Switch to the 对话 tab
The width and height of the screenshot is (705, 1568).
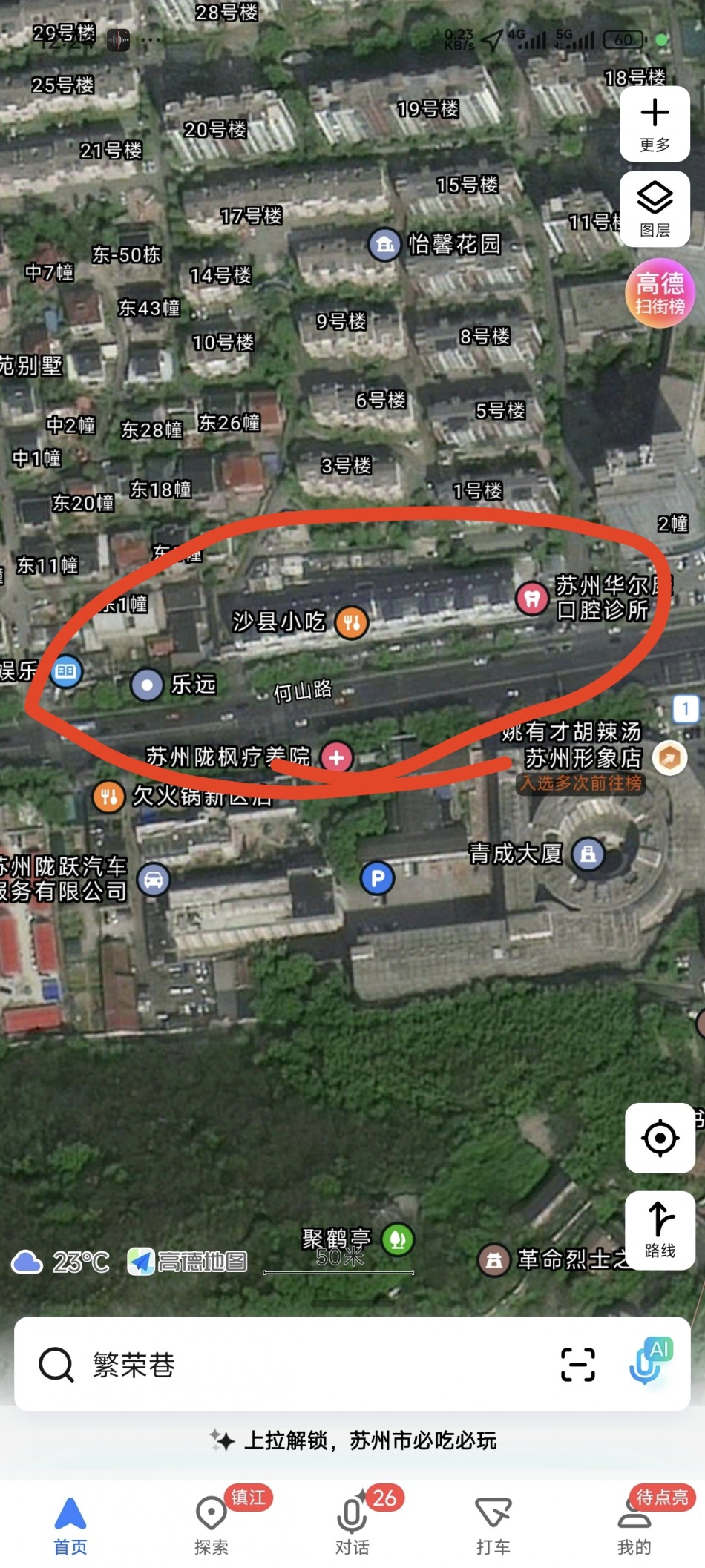[352, 1525]
